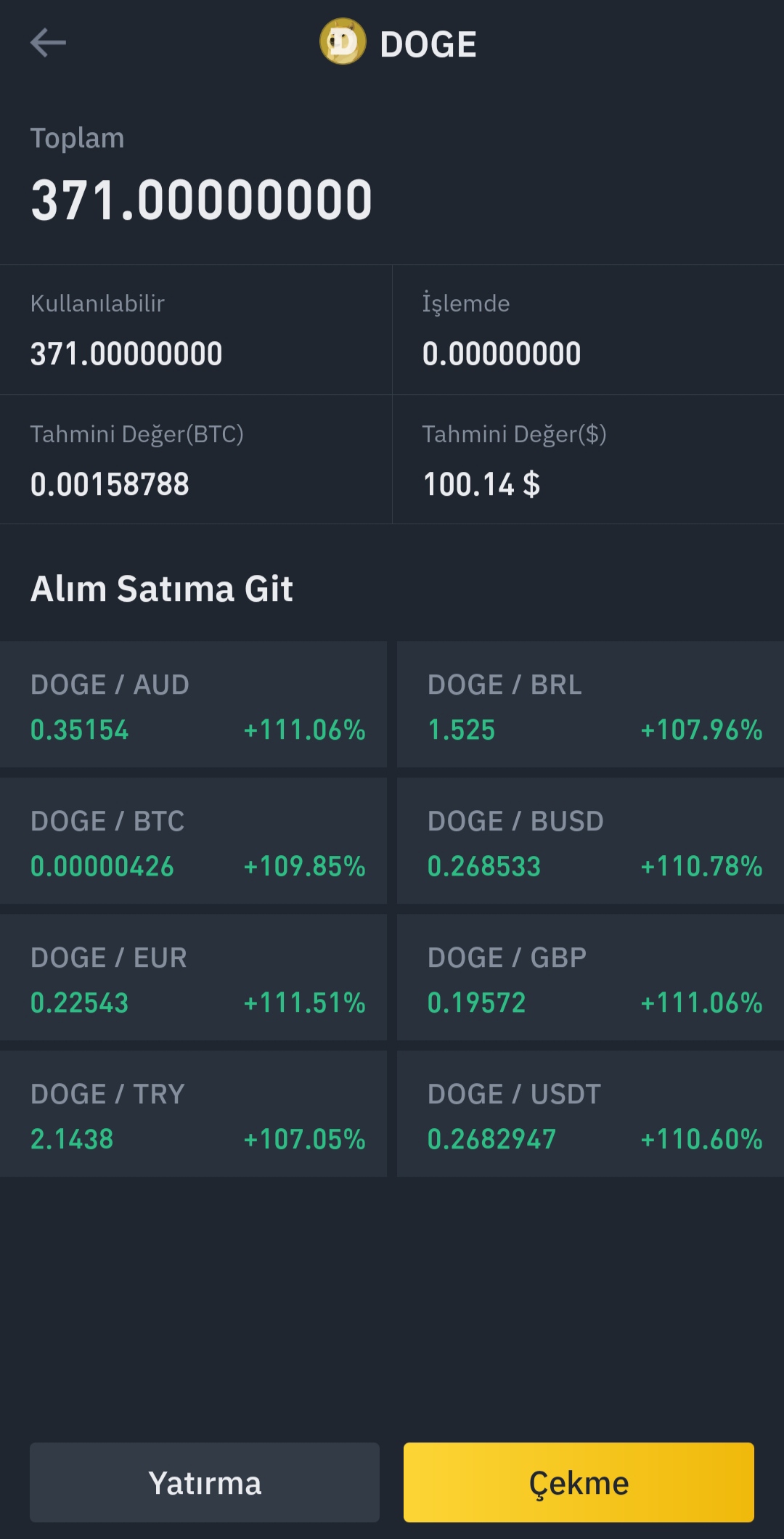View the DOGE / EUR pair
This screenshot has height=1539, width=784.
193,978
